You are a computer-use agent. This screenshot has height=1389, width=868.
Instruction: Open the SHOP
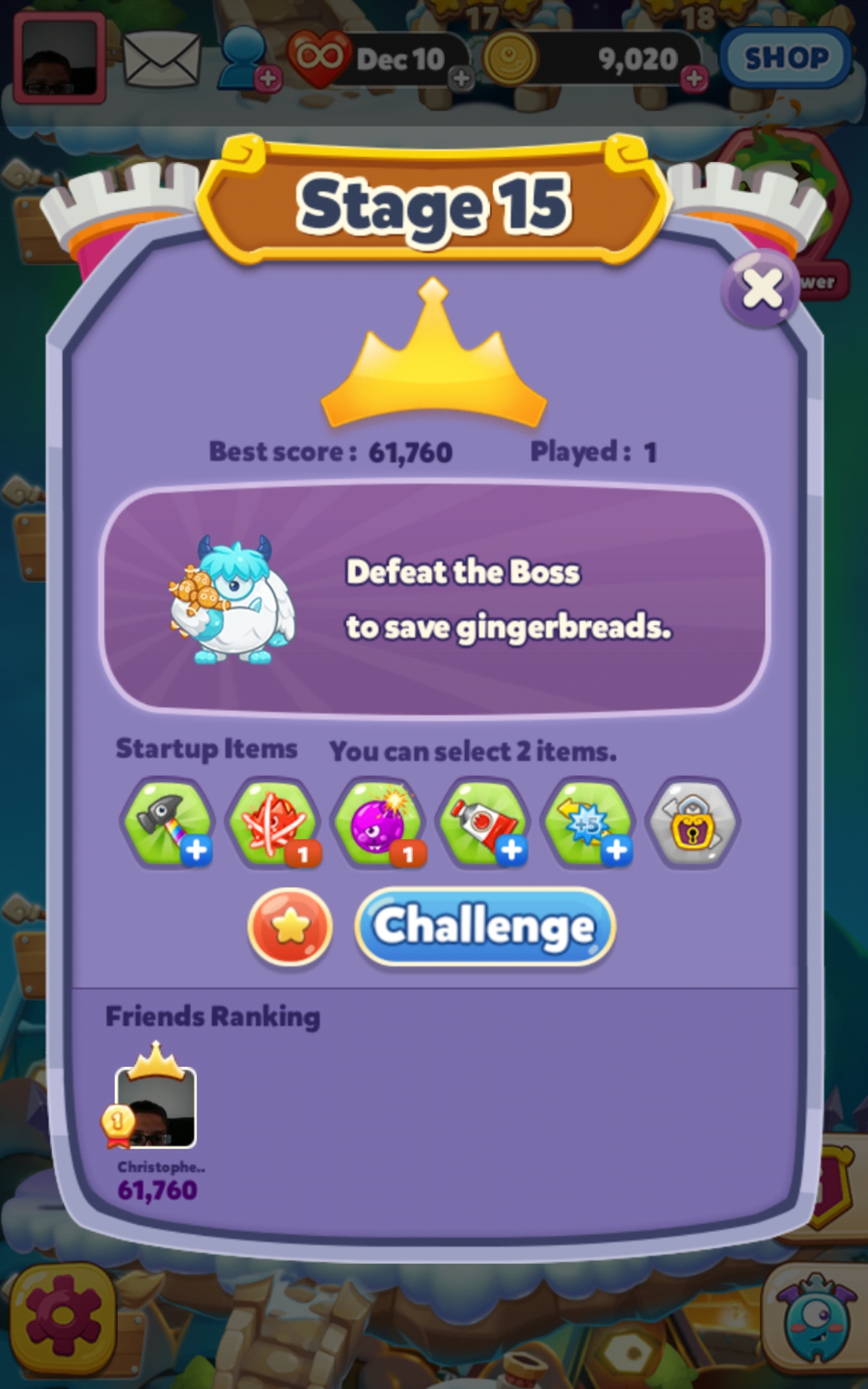(x=786, y=58)
